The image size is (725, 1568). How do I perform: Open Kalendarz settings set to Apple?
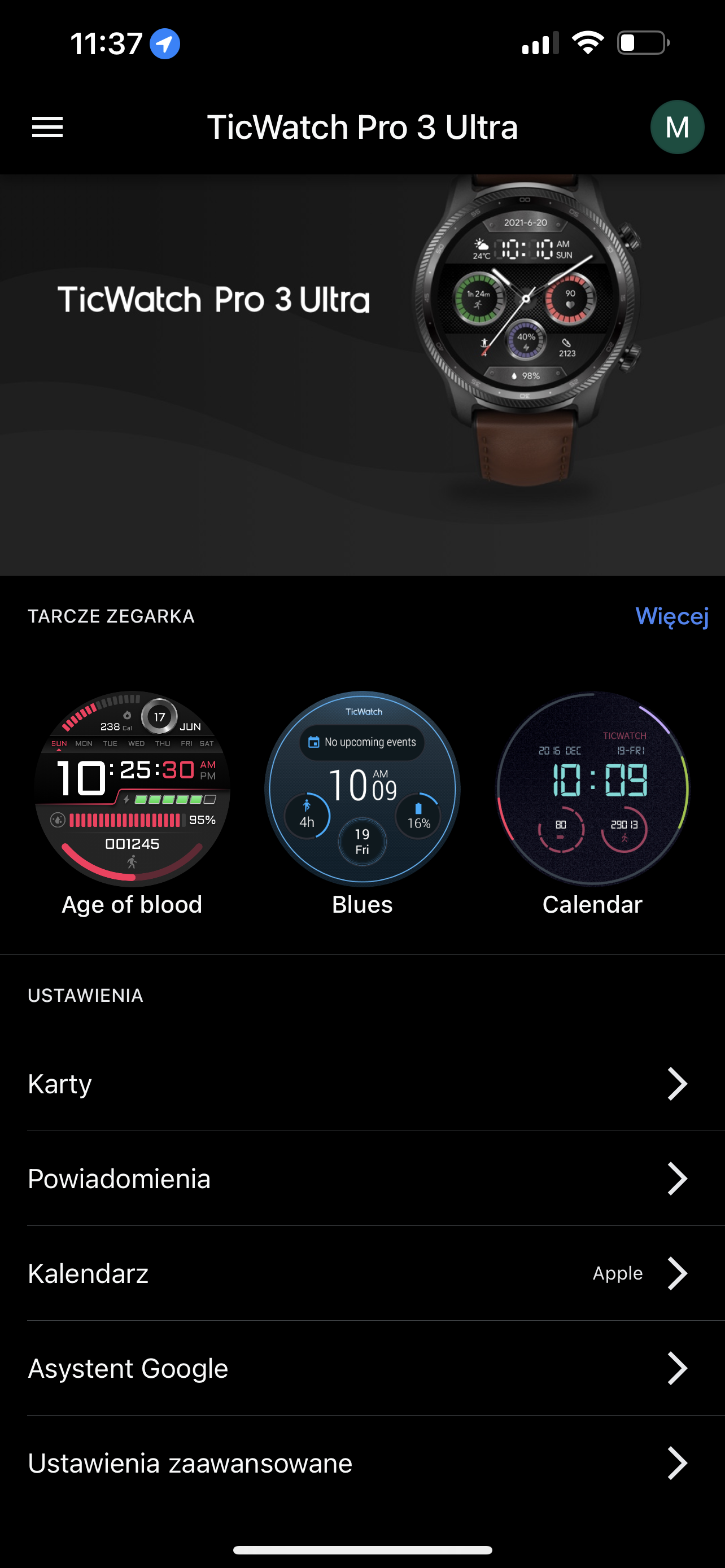(362, 1273)
